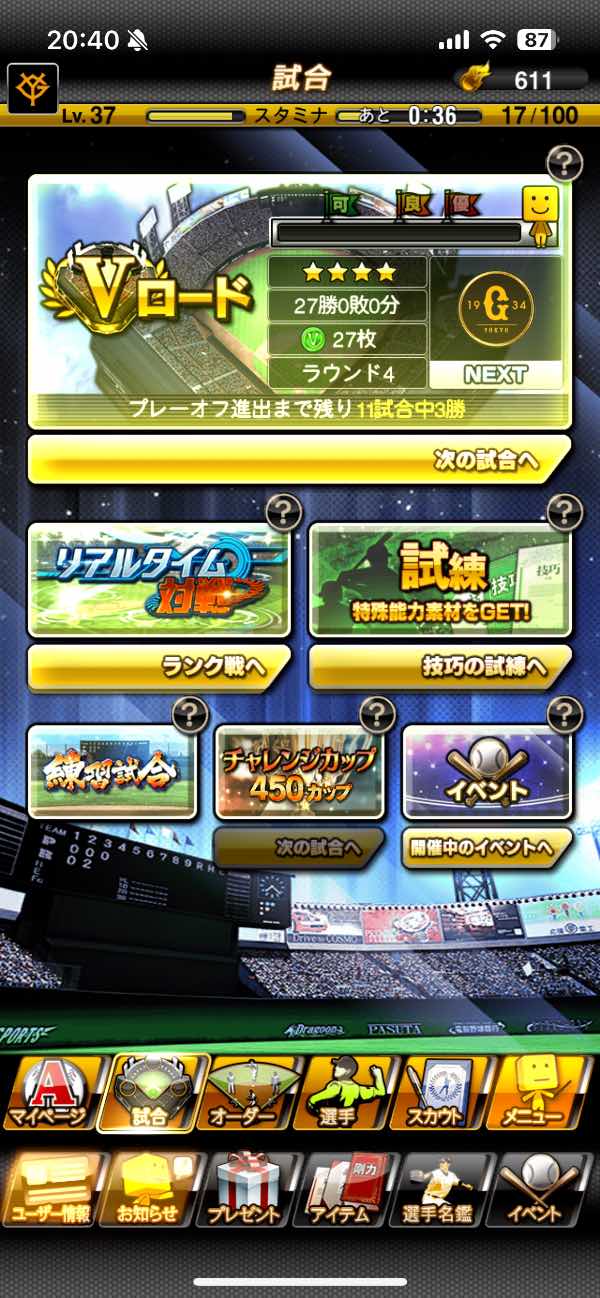
Task: Open the イベント tile with crossed bats
Action: (487, 771)
